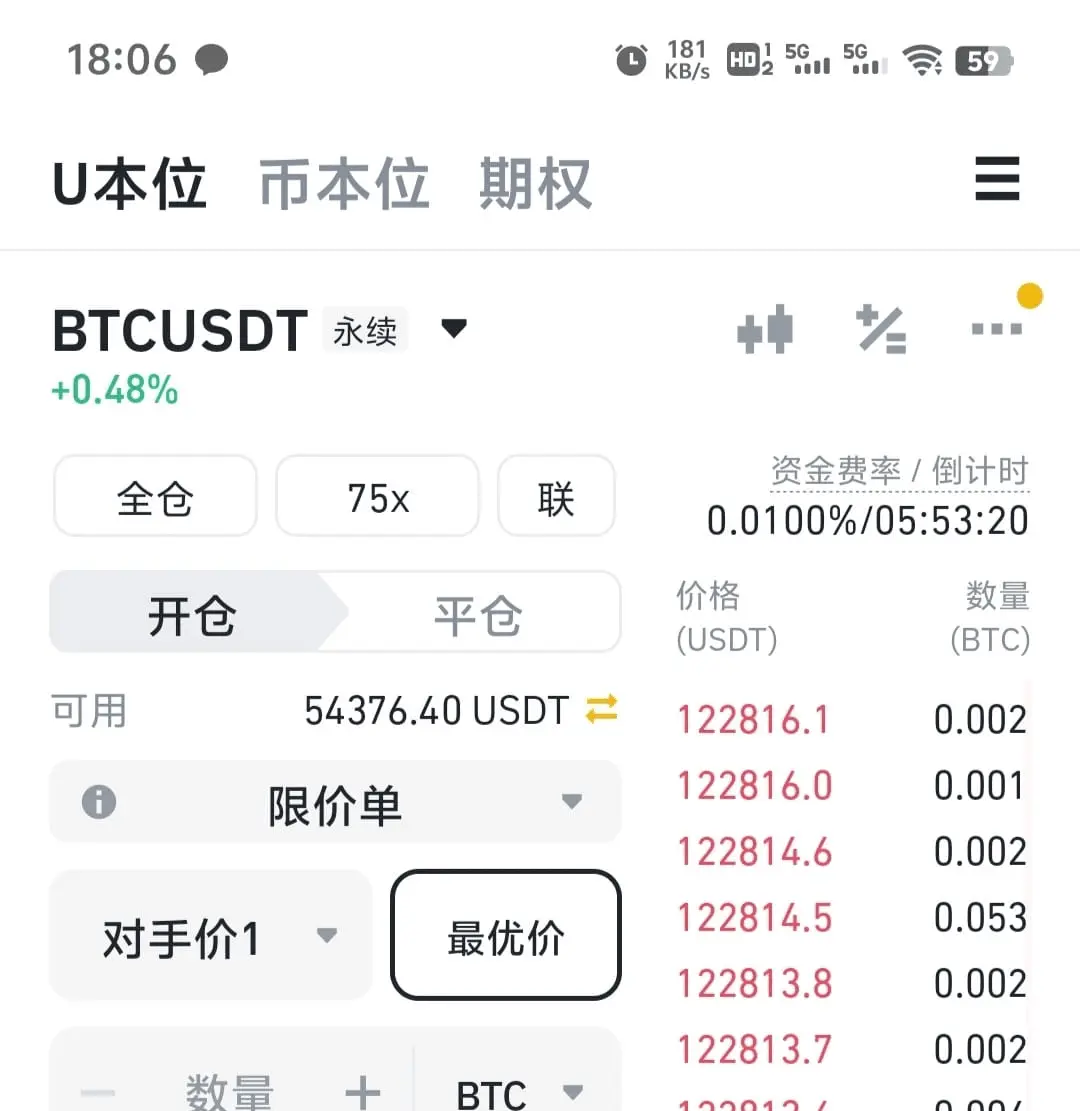Open the candlestick chart icon

pyautogui.click(x=765, y=329)
